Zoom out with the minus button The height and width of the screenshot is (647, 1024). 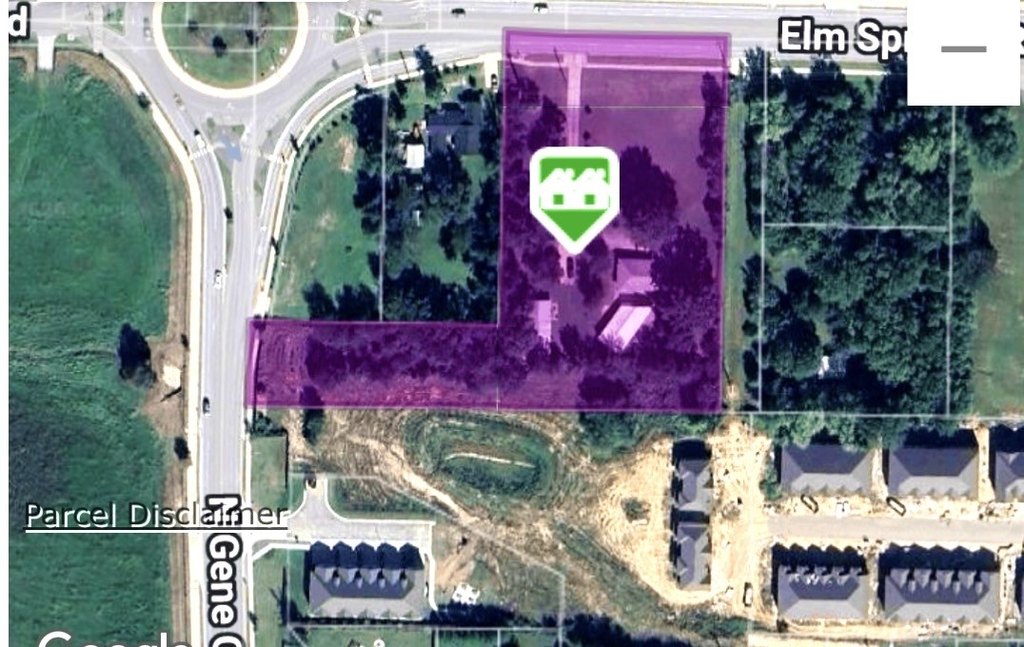(963, 50)
